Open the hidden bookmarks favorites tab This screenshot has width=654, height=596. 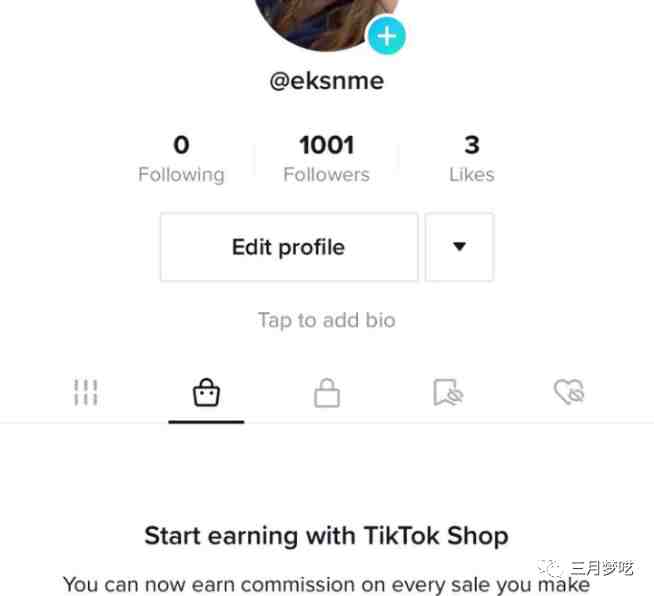447,393
